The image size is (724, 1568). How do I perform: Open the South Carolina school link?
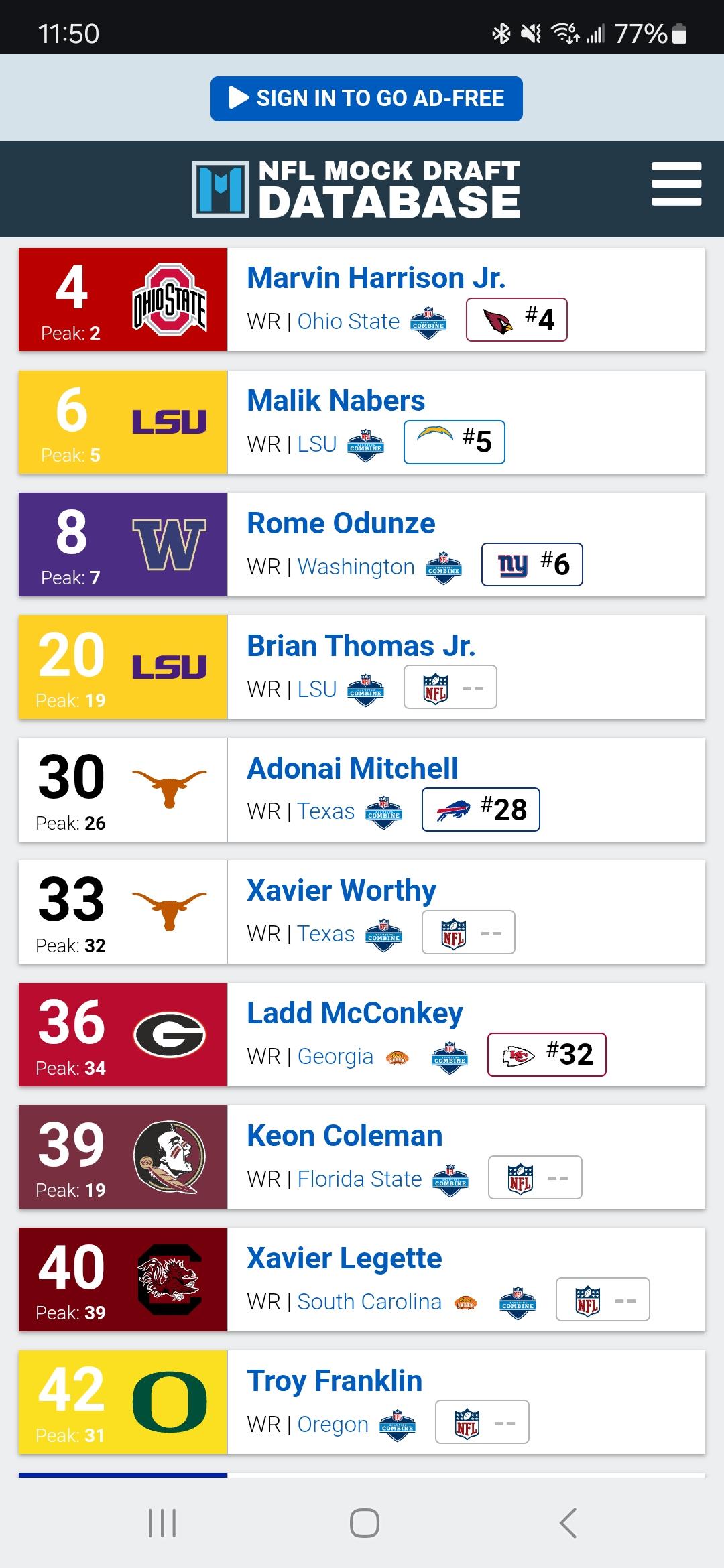pos(369,1301)
